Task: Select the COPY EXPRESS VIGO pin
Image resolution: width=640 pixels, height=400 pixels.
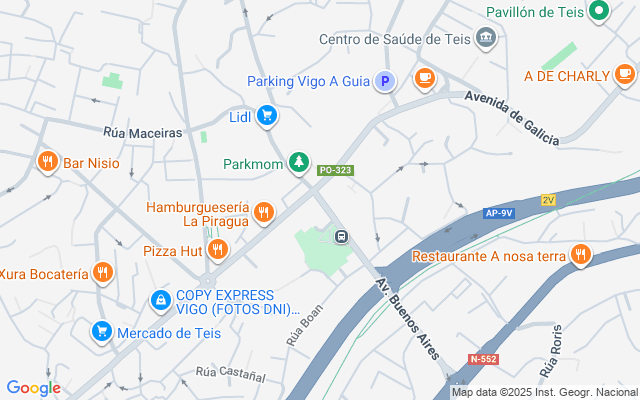Action: [x=161, y=299]
